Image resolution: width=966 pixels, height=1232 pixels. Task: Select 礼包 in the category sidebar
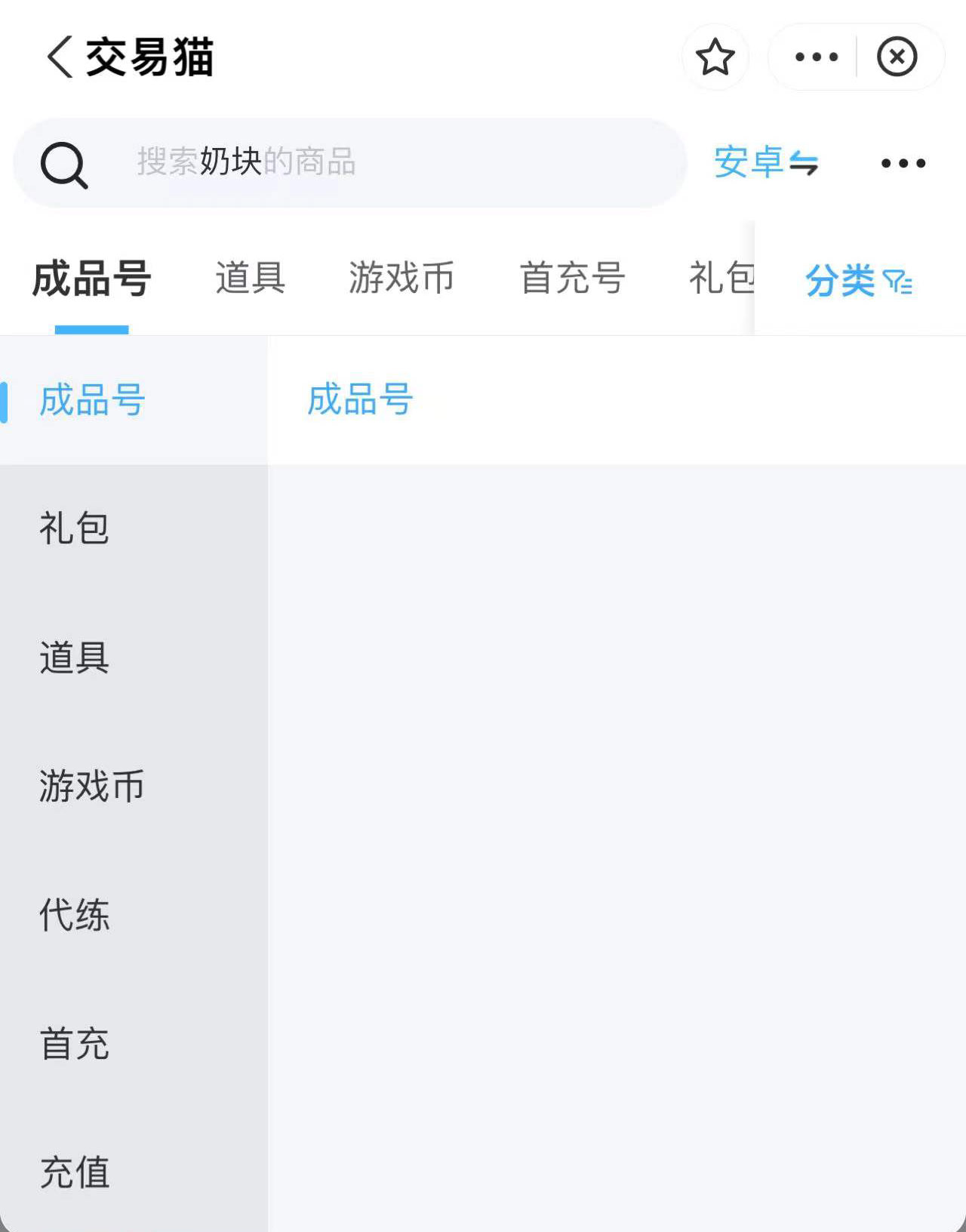point(75,528)
